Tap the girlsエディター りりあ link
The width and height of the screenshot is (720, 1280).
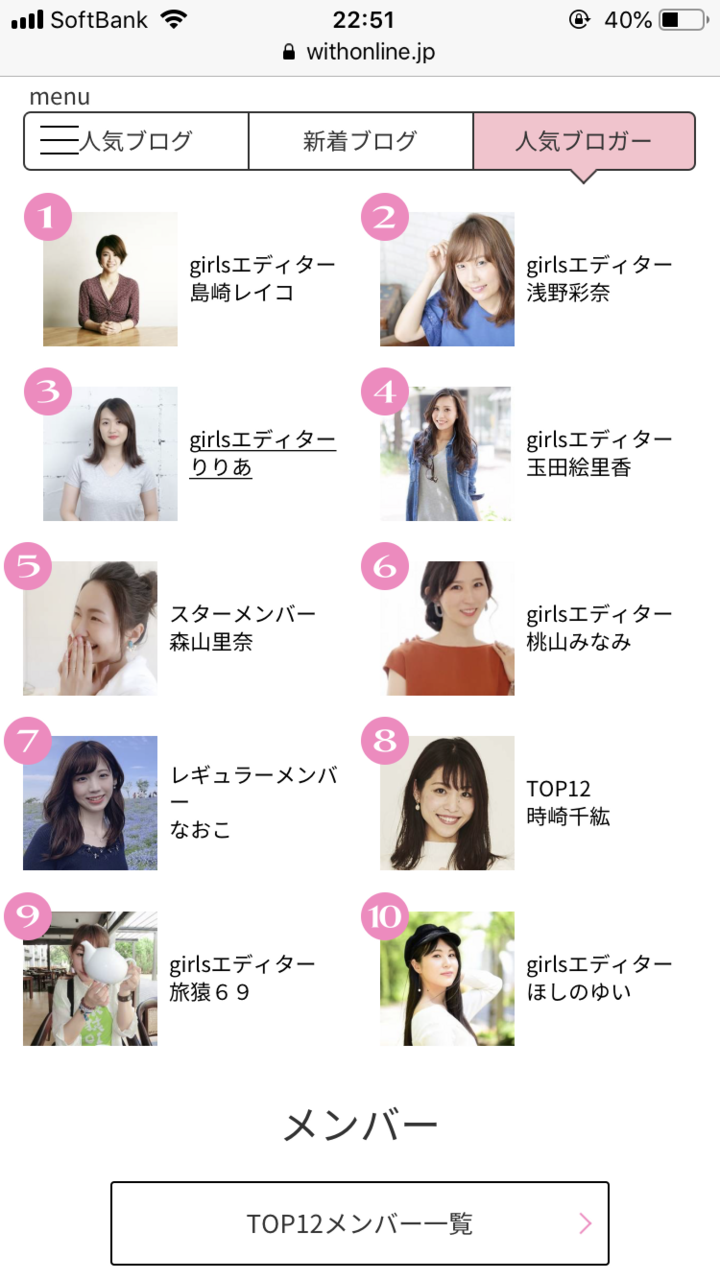tap(262, 454)
